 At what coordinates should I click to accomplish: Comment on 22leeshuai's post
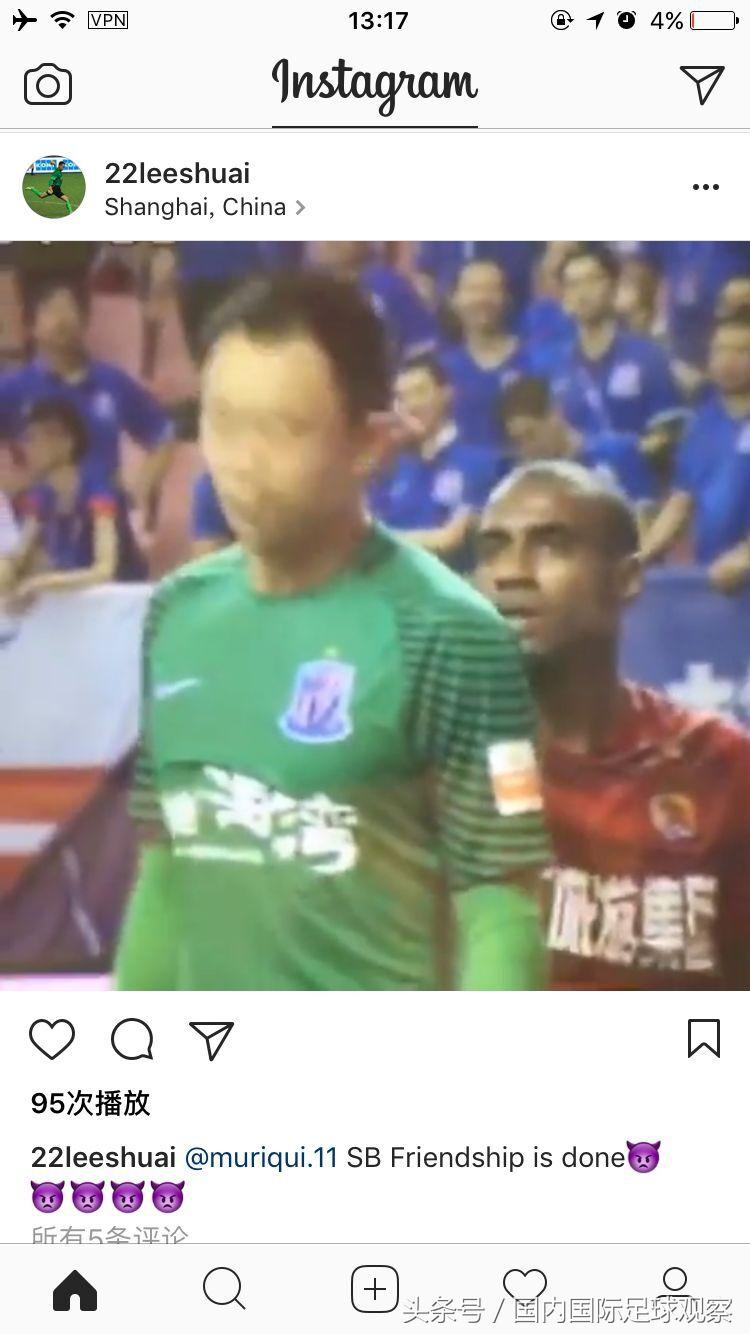click(x=132, y=1040)
